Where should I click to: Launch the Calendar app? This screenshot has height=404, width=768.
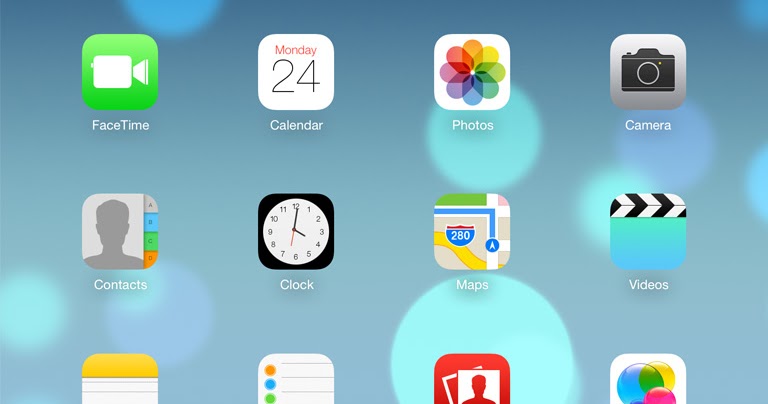pos(296,72)
